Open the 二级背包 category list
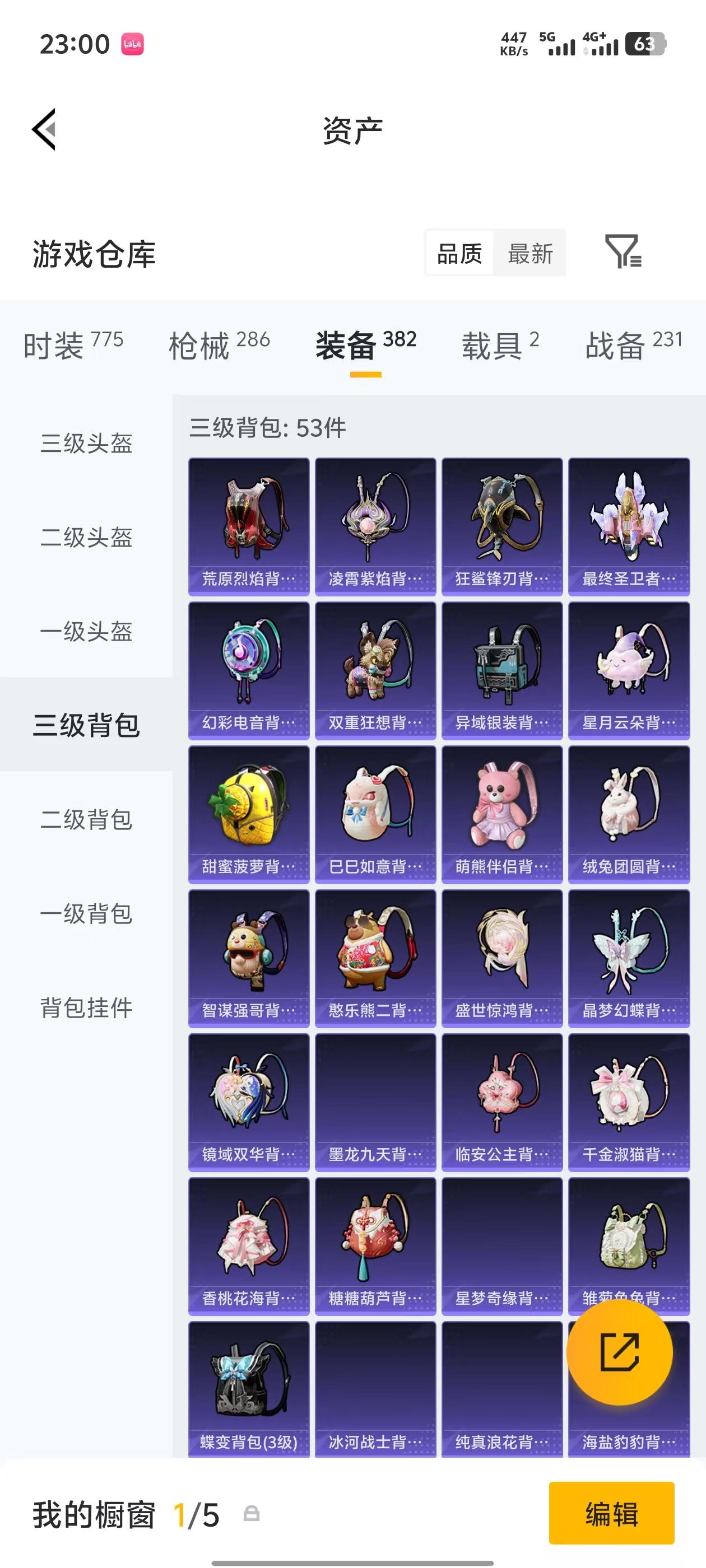Viewport: 706px width, 1568px height. pyautogui.click(x=86, y=819)
